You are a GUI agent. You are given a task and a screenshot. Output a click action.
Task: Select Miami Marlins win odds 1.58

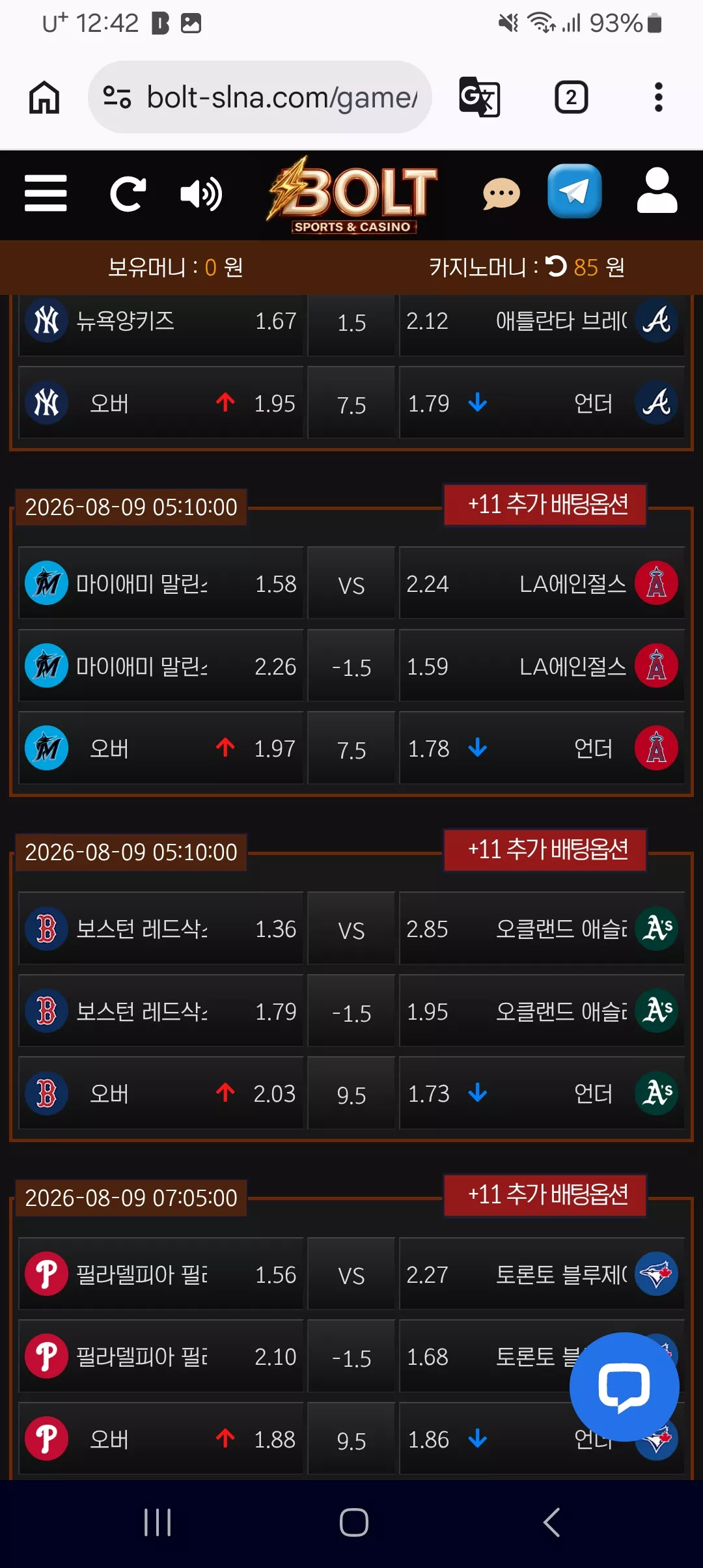coord(161,583)
